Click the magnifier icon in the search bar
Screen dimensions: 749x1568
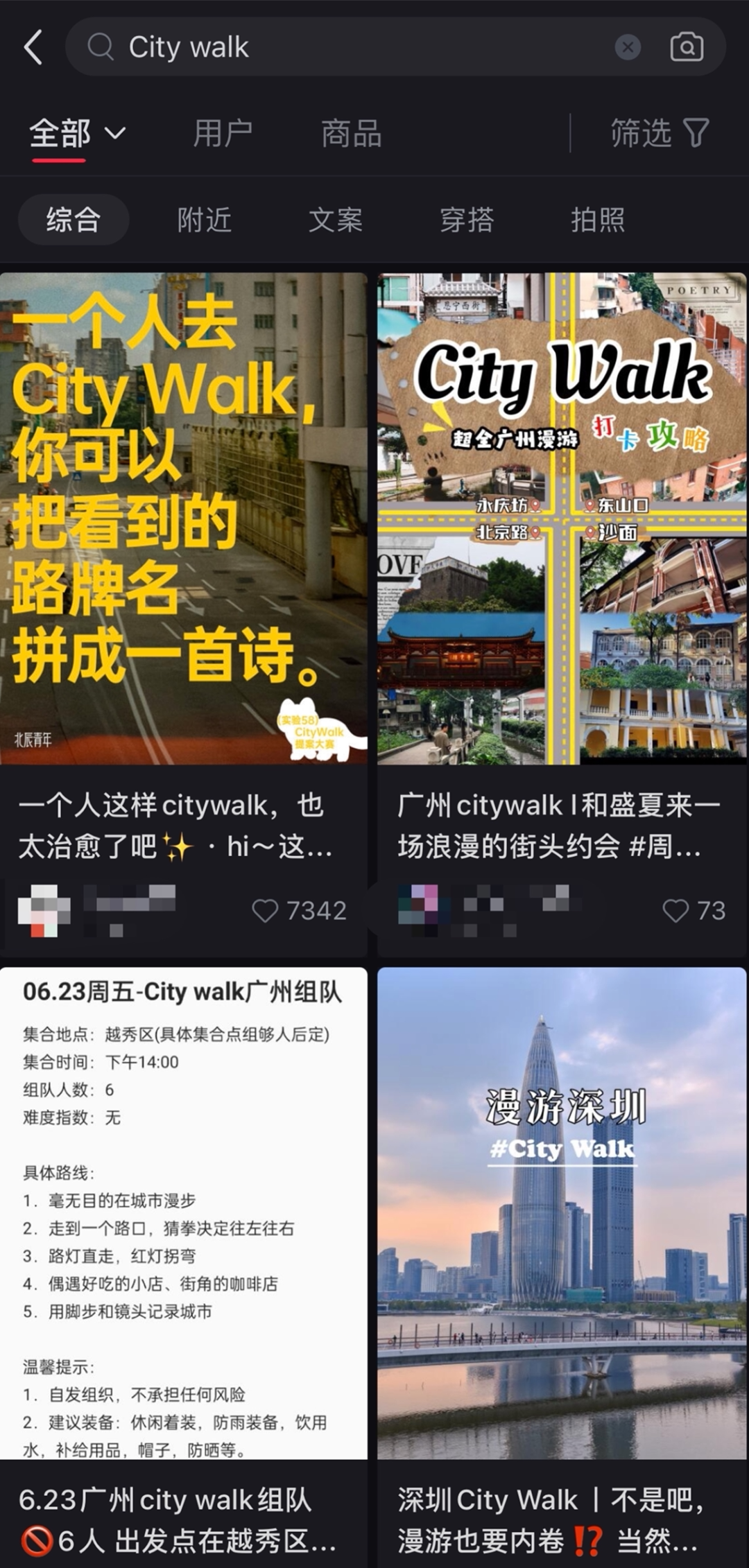pos(101,46)
